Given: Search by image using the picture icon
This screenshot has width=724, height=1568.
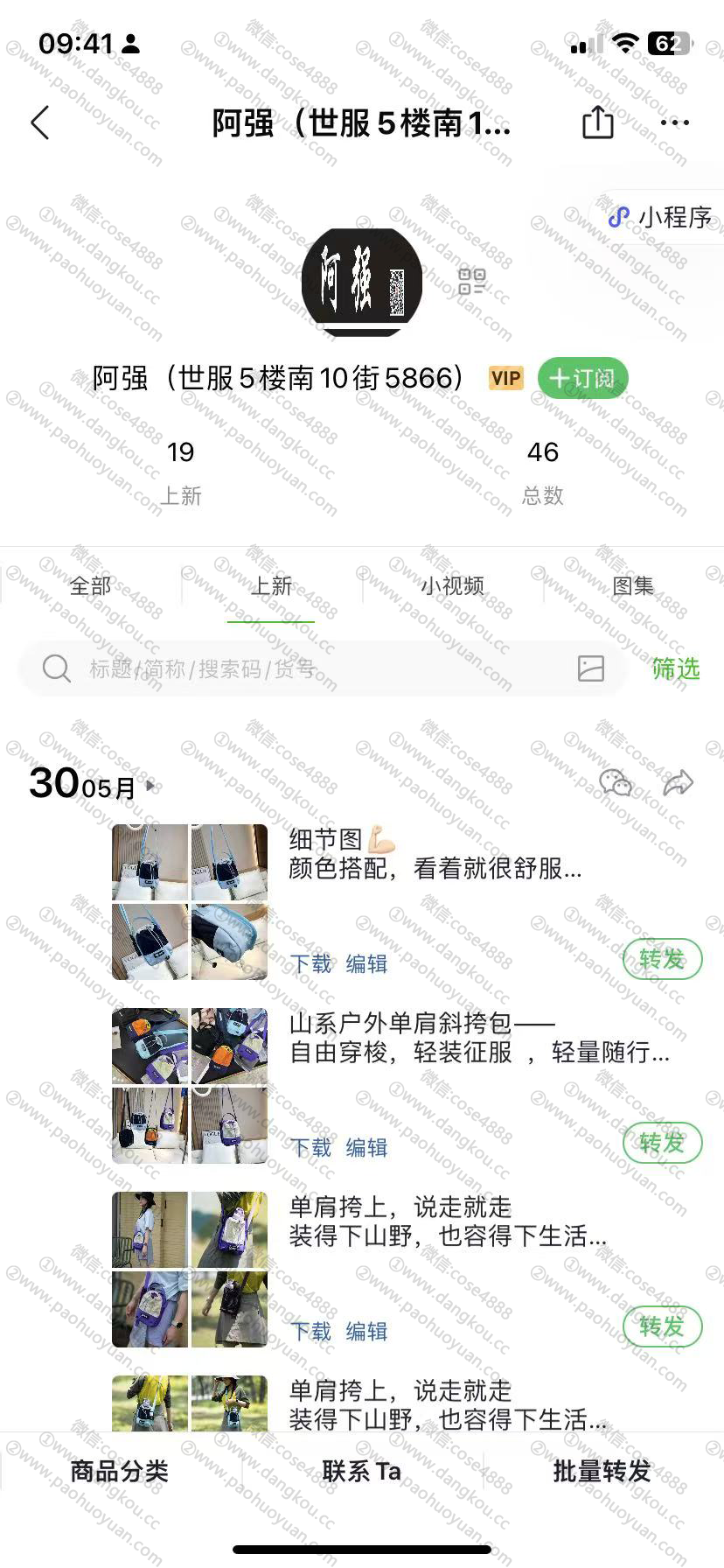Looking at the screenshot, I should 591,668.
